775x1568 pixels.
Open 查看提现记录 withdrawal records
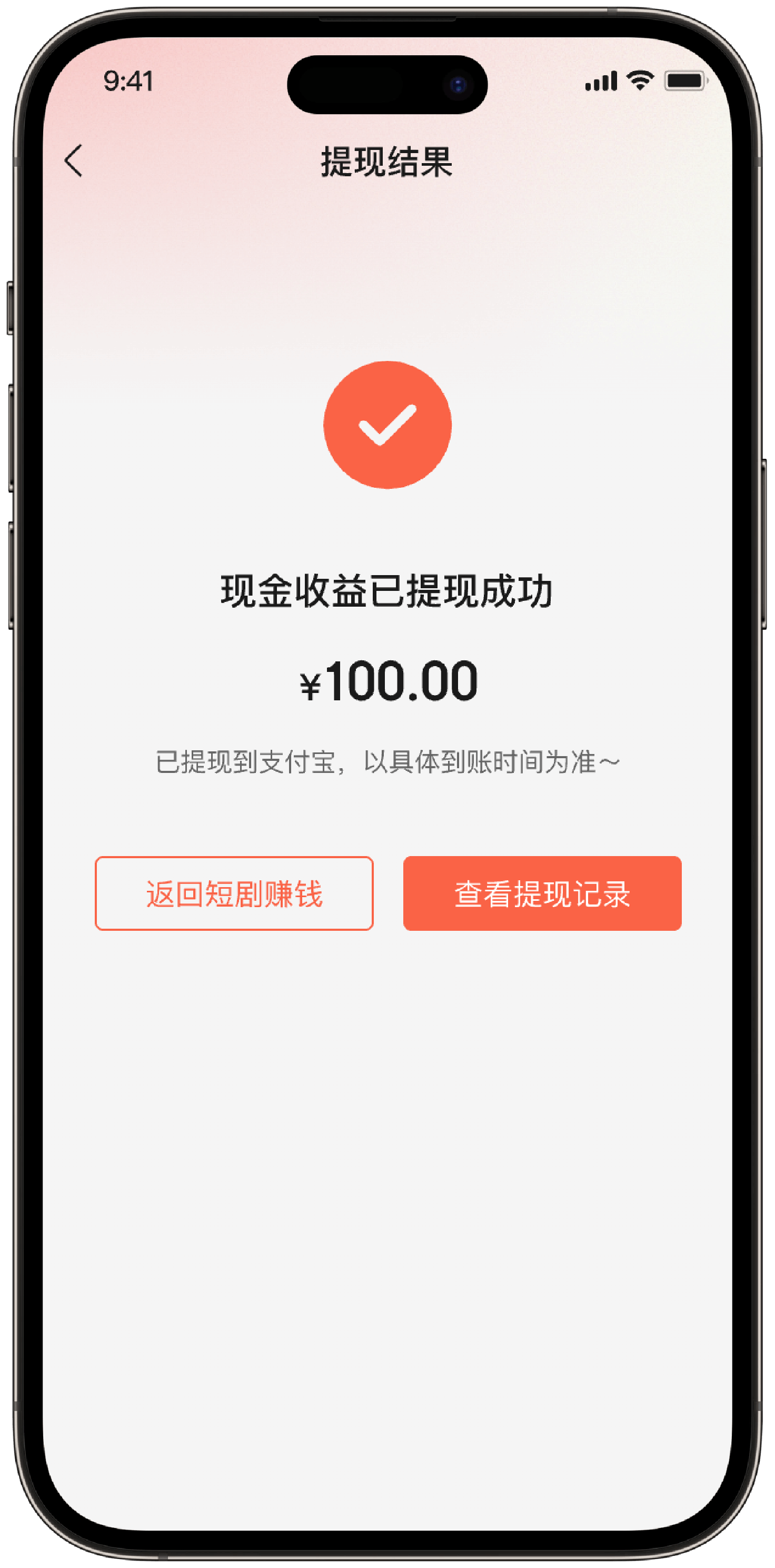[542, 893]
